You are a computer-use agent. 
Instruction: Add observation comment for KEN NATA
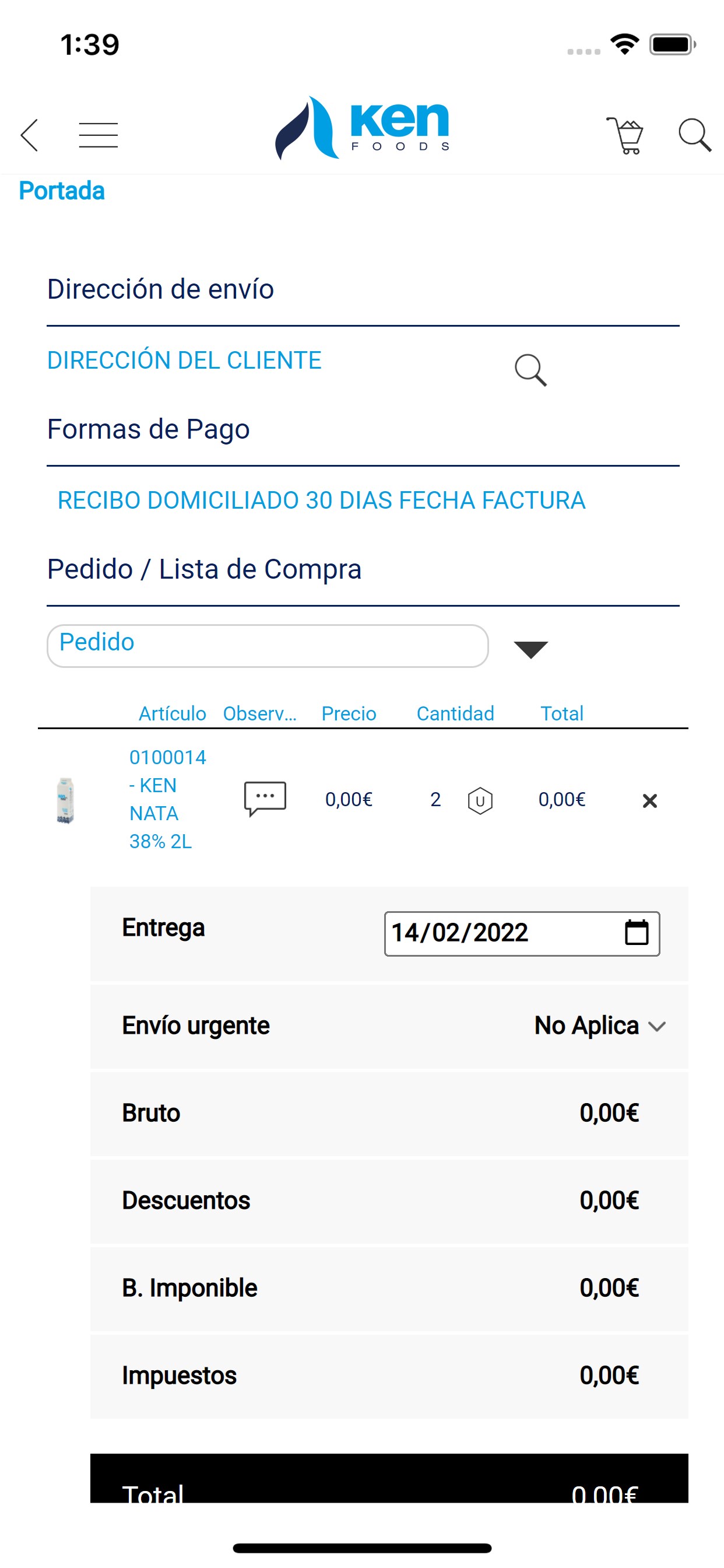coord(265,798)
